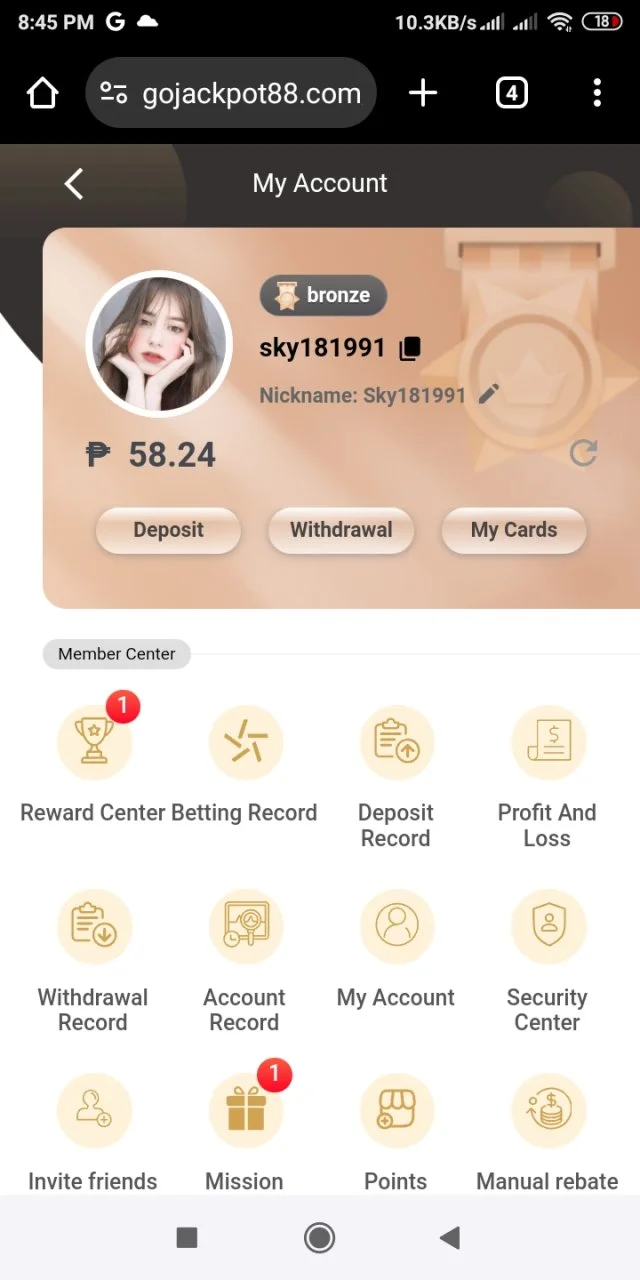The image size is (640, 1280).
Task: Open the Withdrawal button
Action: (341, 530)
